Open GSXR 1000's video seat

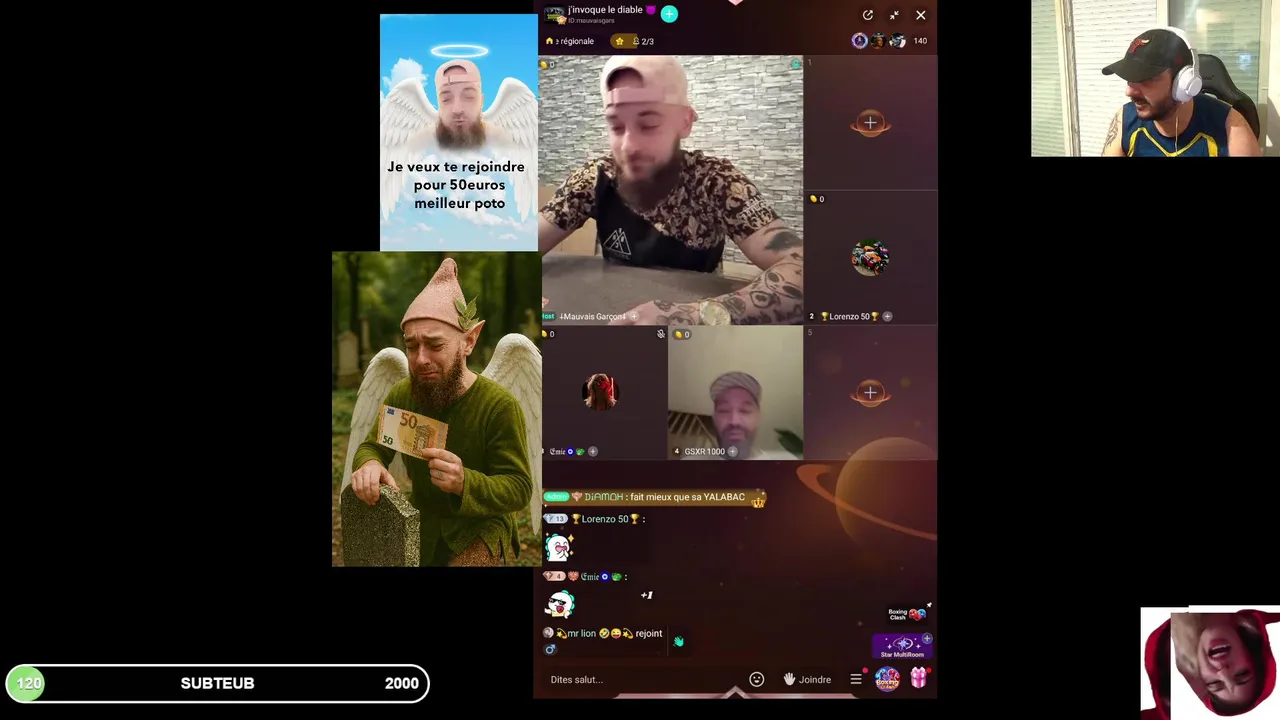[x=735, y=392]
